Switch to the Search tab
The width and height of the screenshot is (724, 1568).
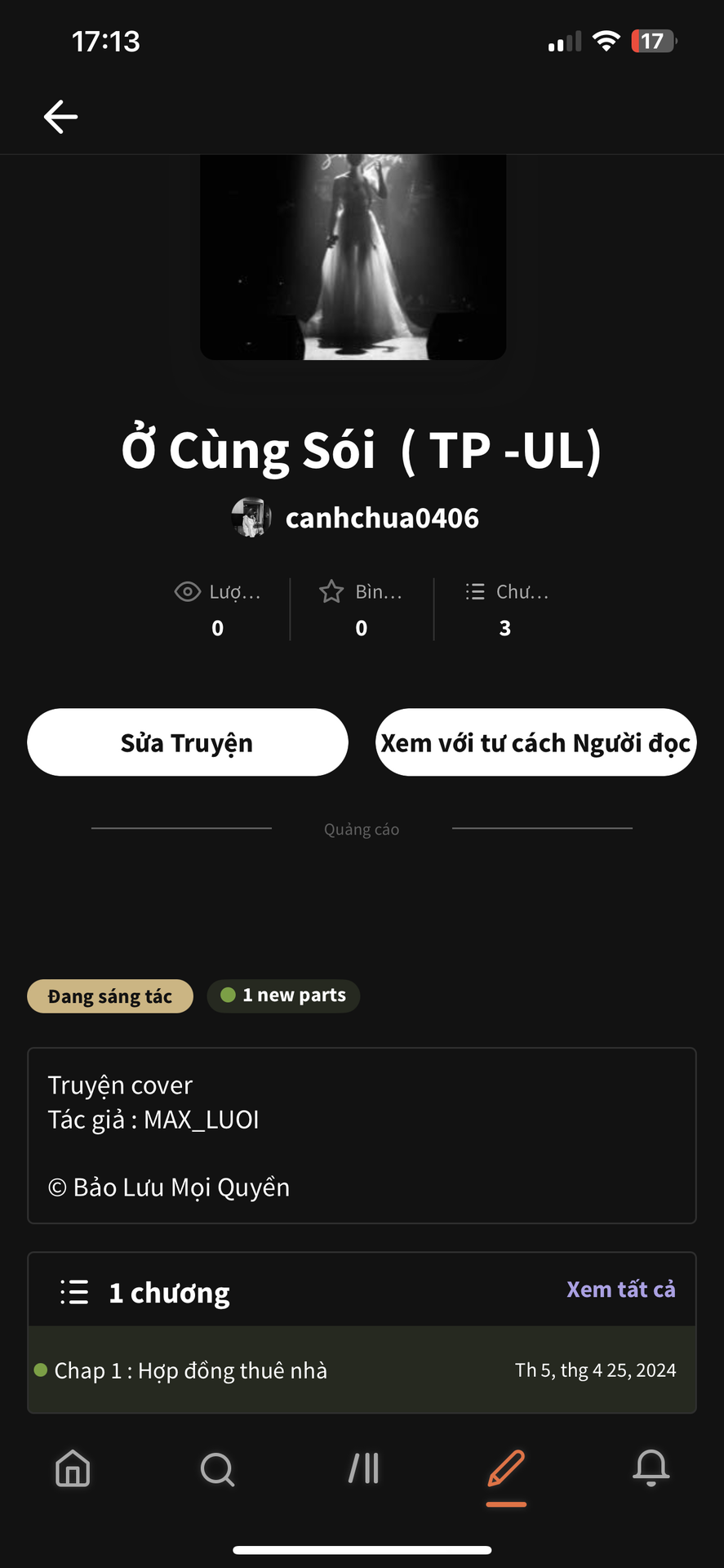pyautogui.click(x=217, y=1468)
